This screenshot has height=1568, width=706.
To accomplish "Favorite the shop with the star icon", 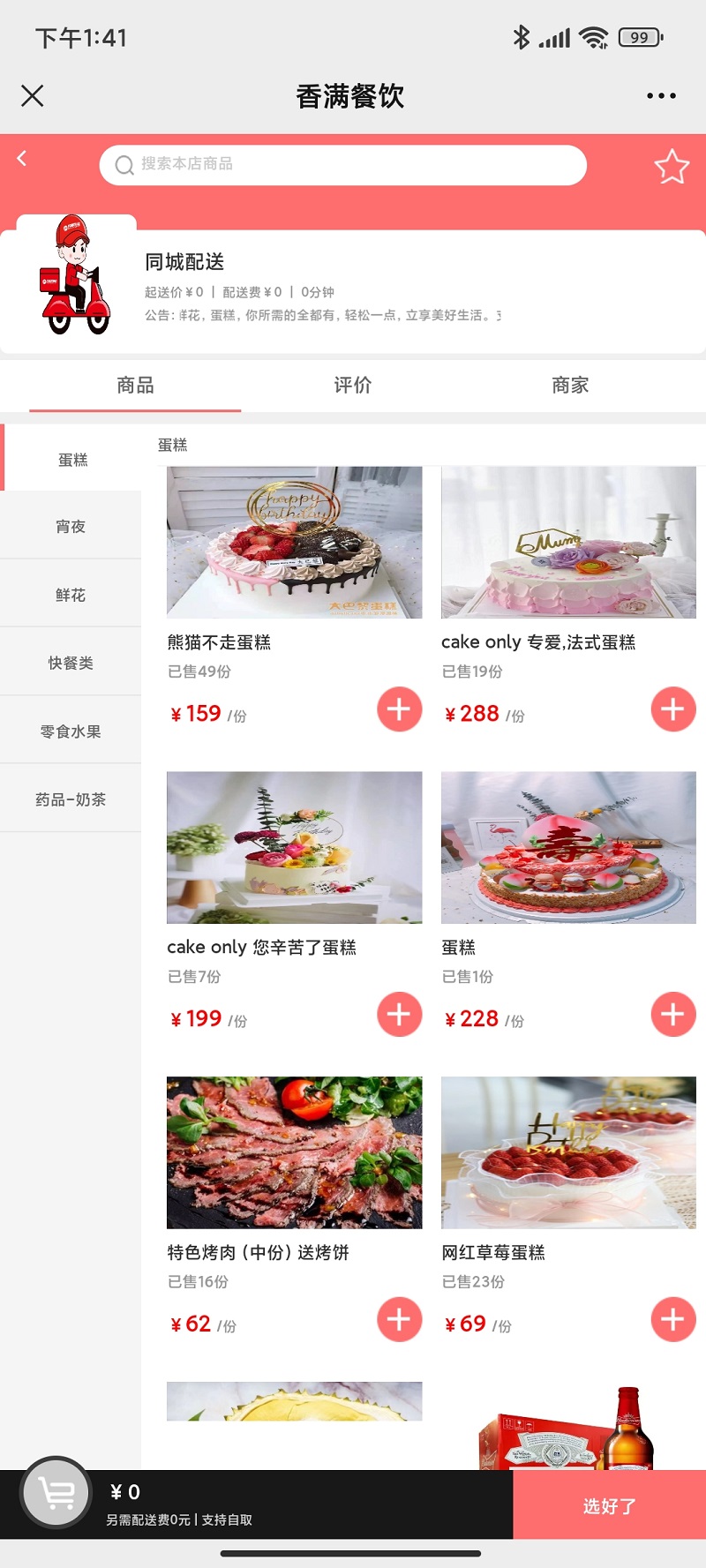I will (x=672, y=166).
